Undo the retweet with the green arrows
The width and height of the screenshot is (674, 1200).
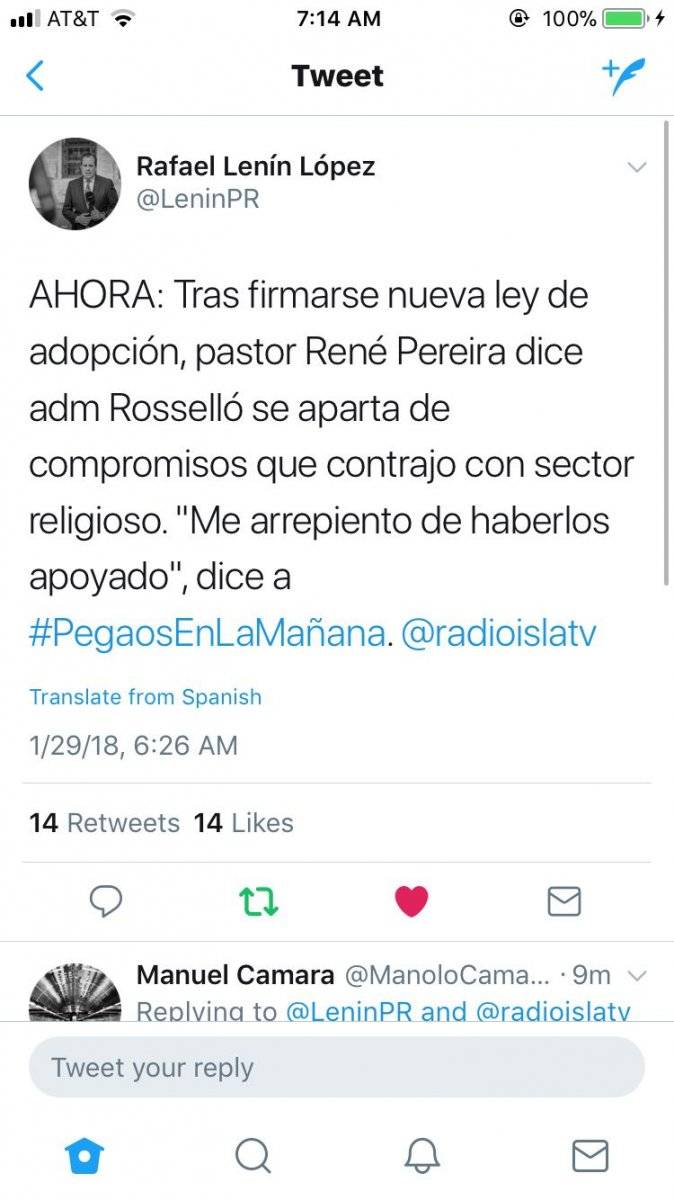click(259, 901)
